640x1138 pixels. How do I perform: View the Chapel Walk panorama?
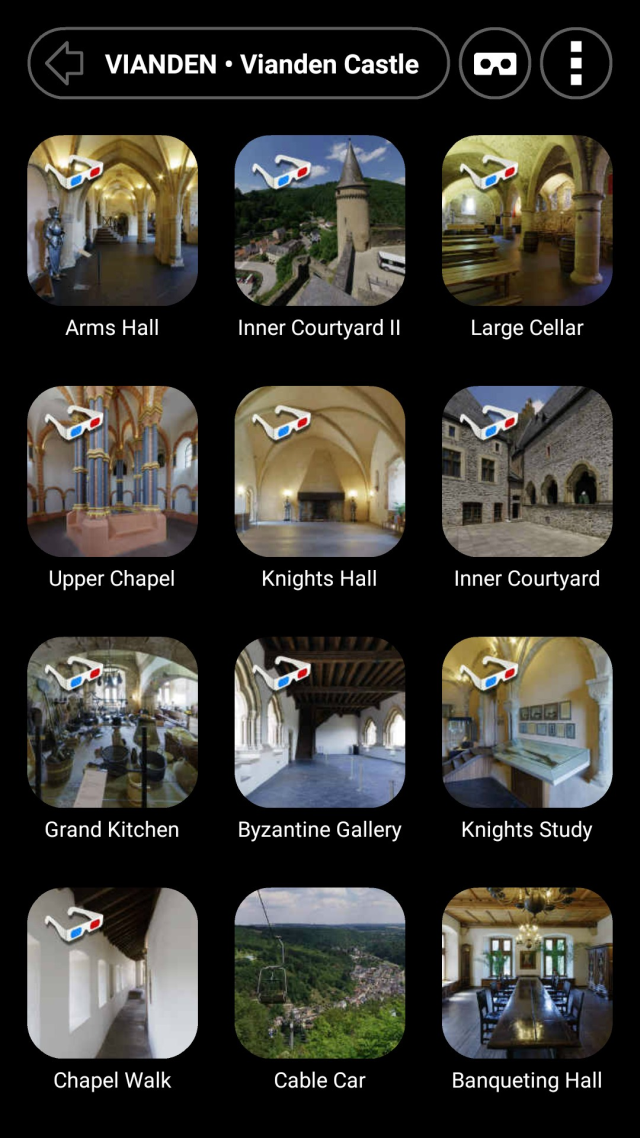(x=112, y=973)
